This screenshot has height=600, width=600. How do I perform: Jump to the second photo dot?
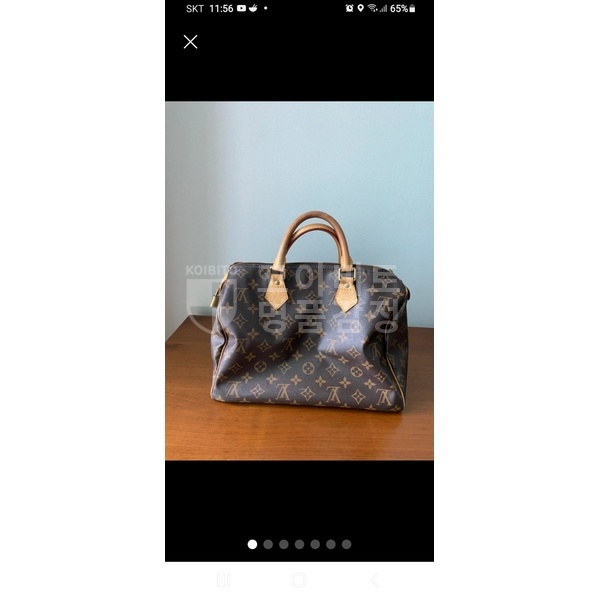(268, 544)
